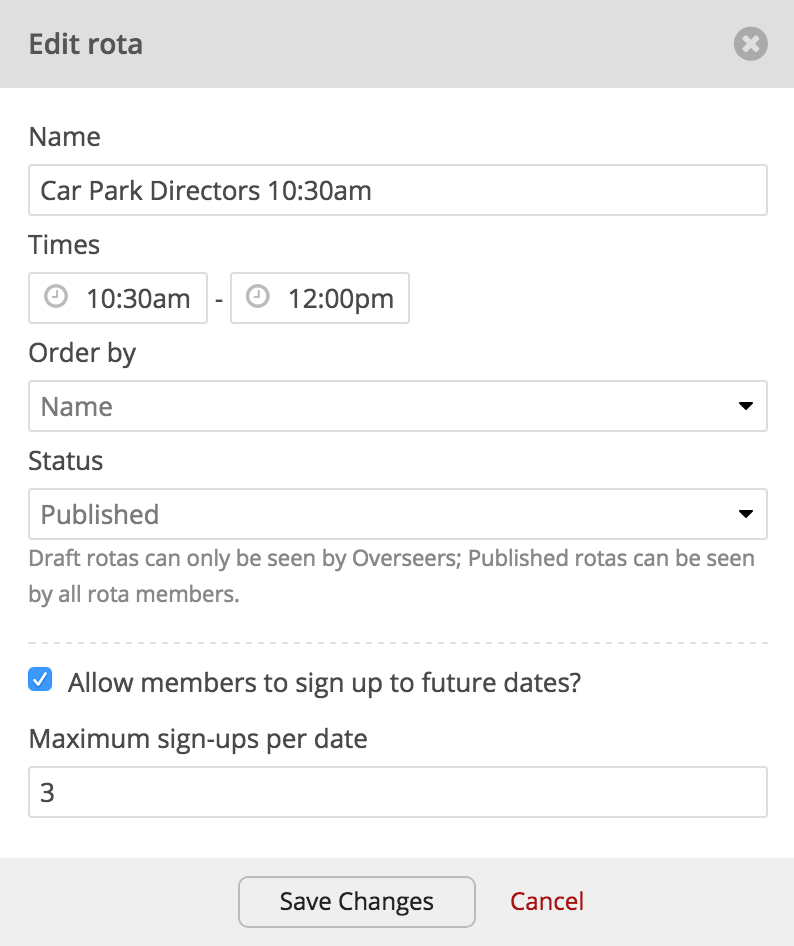Screen dimensions: 794x946
Task: Edit the rota Name field
Action: point(397,190)
